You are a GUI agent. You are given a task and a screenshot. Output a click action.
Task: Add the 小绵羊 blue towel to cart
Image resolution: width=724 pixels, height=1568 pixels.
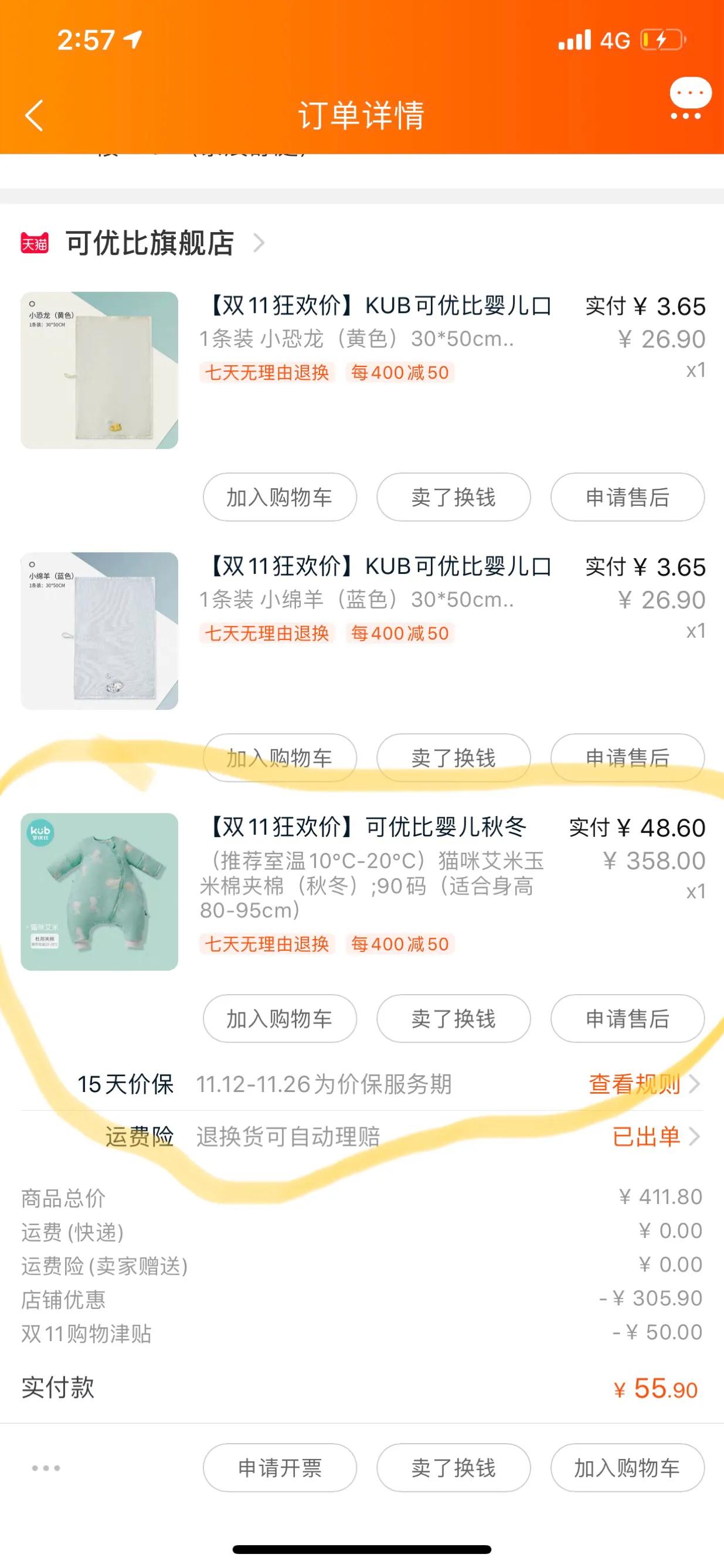click(x=280, y=758)
